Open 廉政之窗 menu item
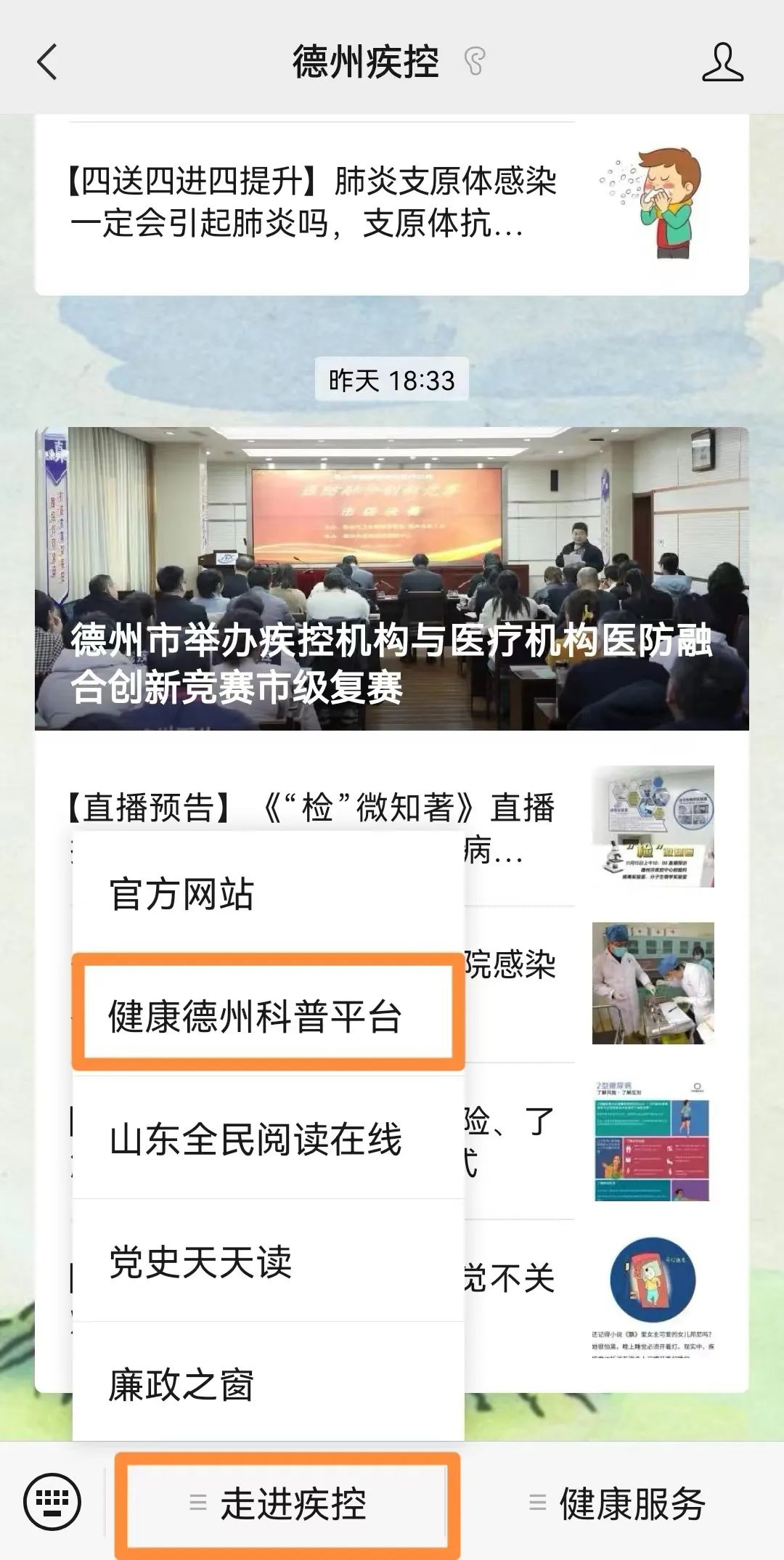 (267, 1384)
